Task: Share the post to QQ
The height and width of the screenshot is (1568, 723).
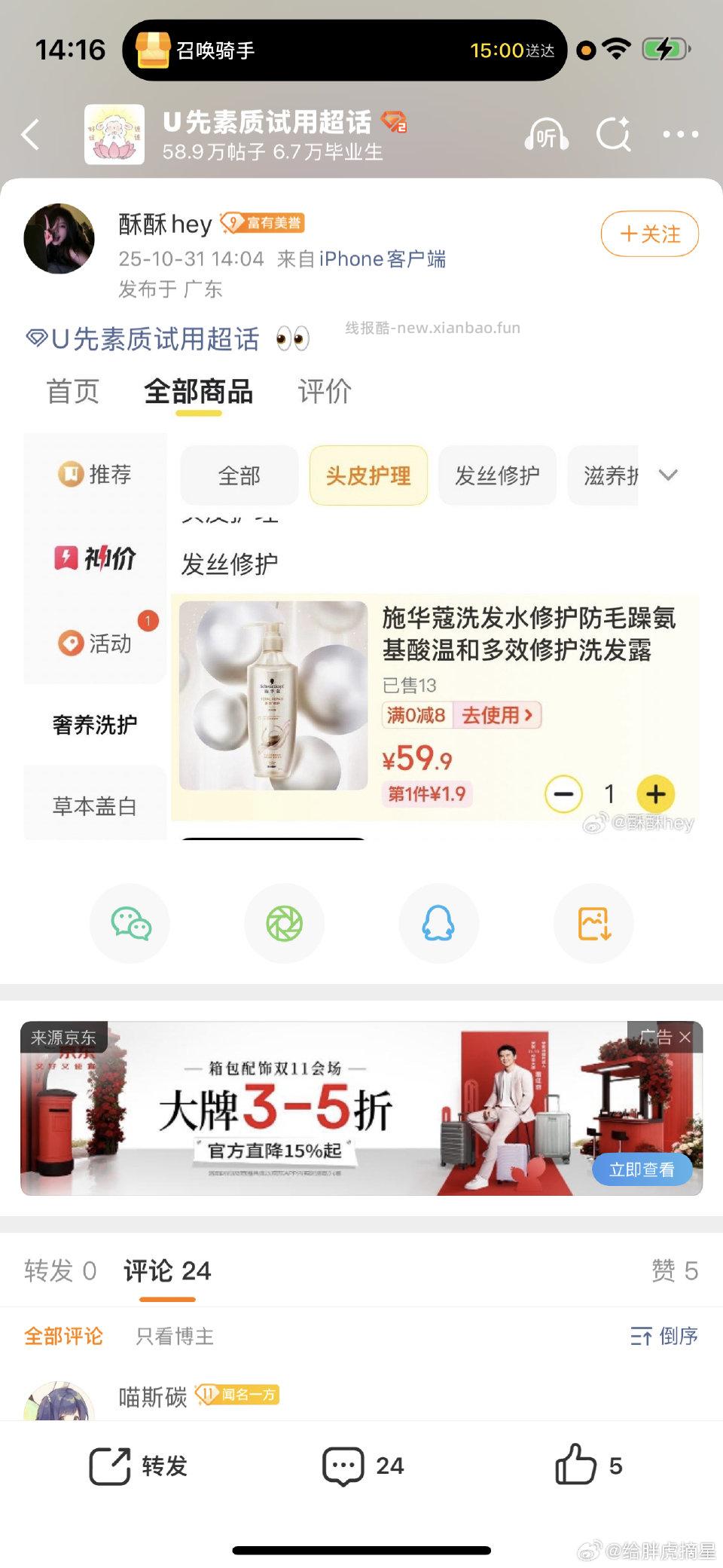Action: (x=438, y=924)
